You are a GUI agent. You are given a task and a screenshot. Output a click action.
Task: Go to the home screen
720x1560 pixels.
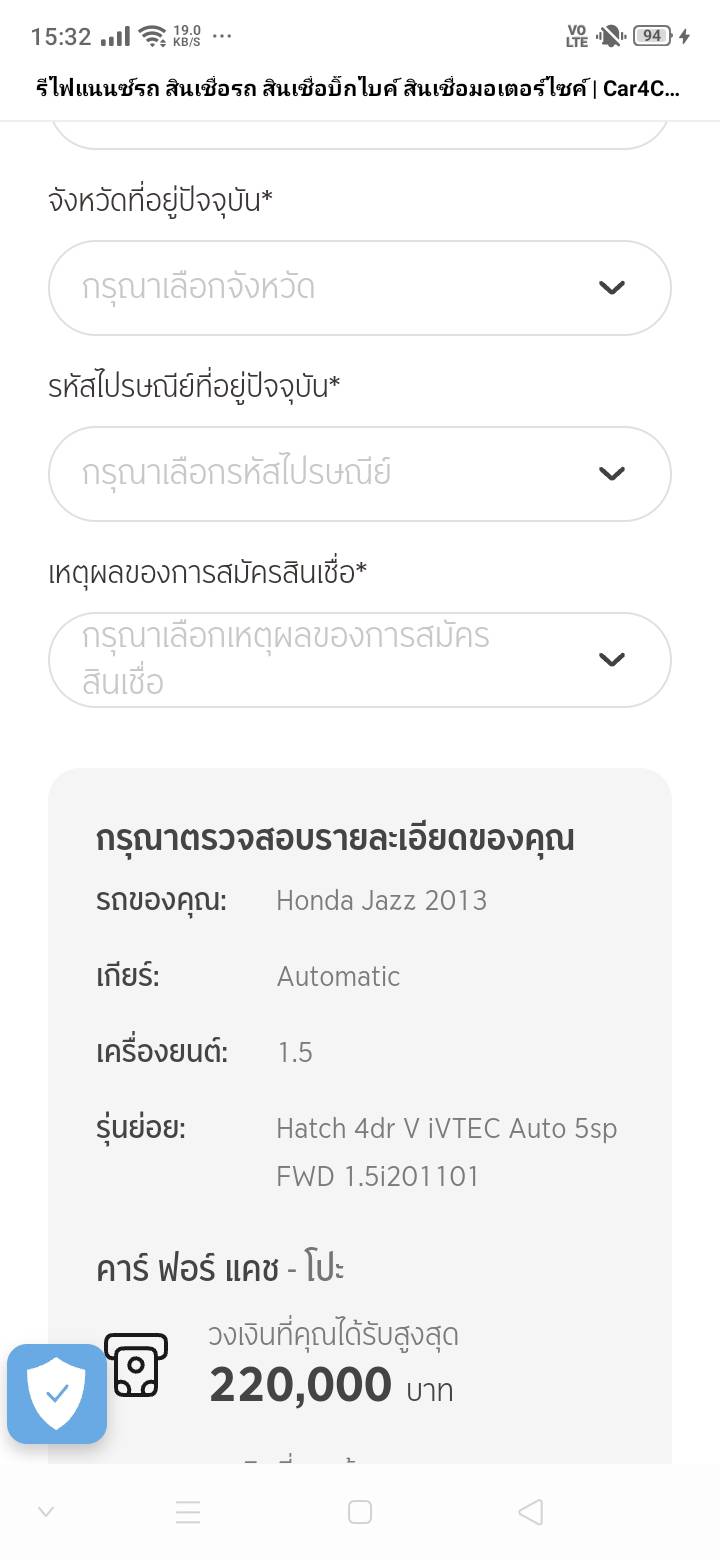360,1512
